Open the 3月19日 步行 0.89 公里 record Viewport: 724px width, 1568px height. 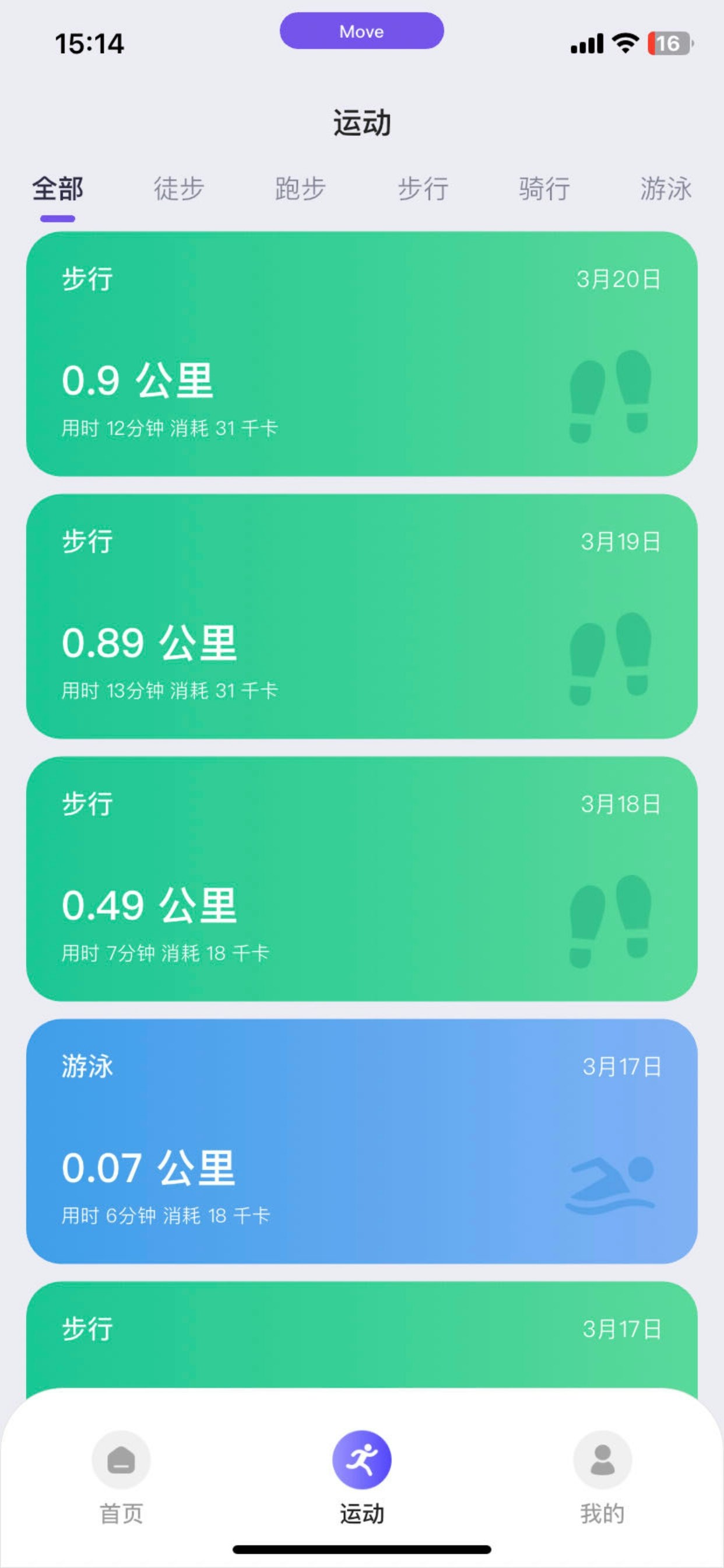361,616
